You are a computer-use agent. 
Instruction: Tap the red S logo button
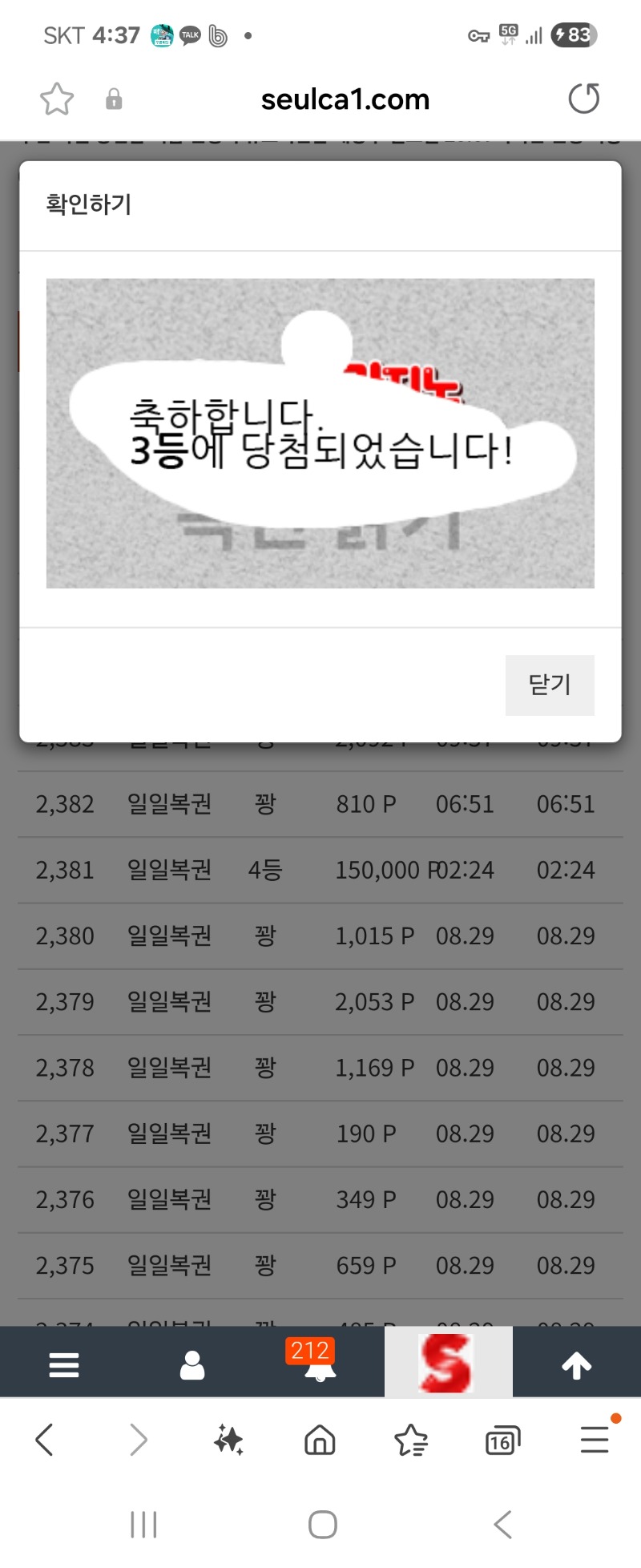click(x=448, y=1363)
